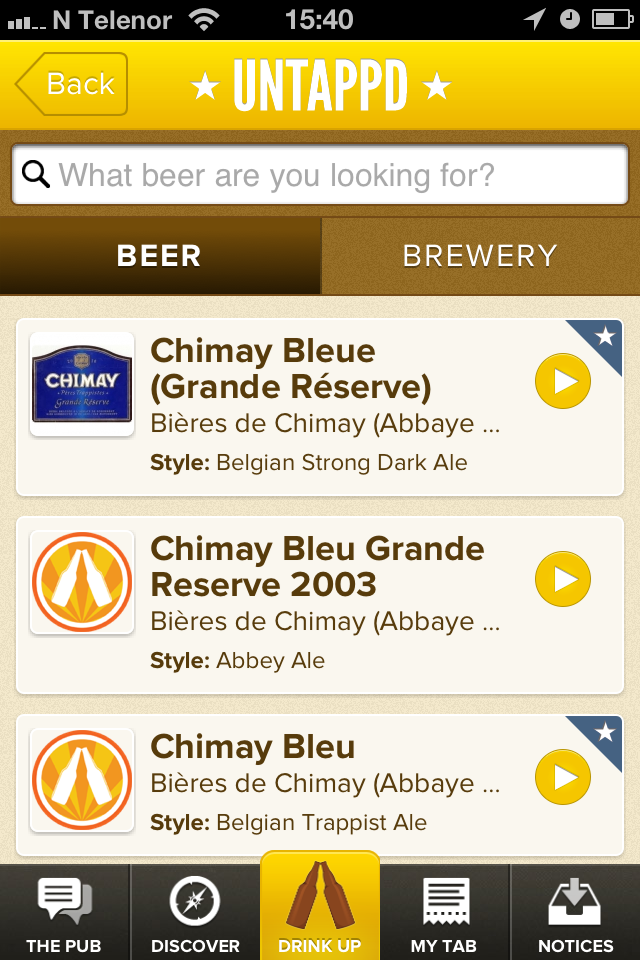
Task: Tap arrow for Chimay Bleu Grande Reserve 2003
Action: [563, 580]
